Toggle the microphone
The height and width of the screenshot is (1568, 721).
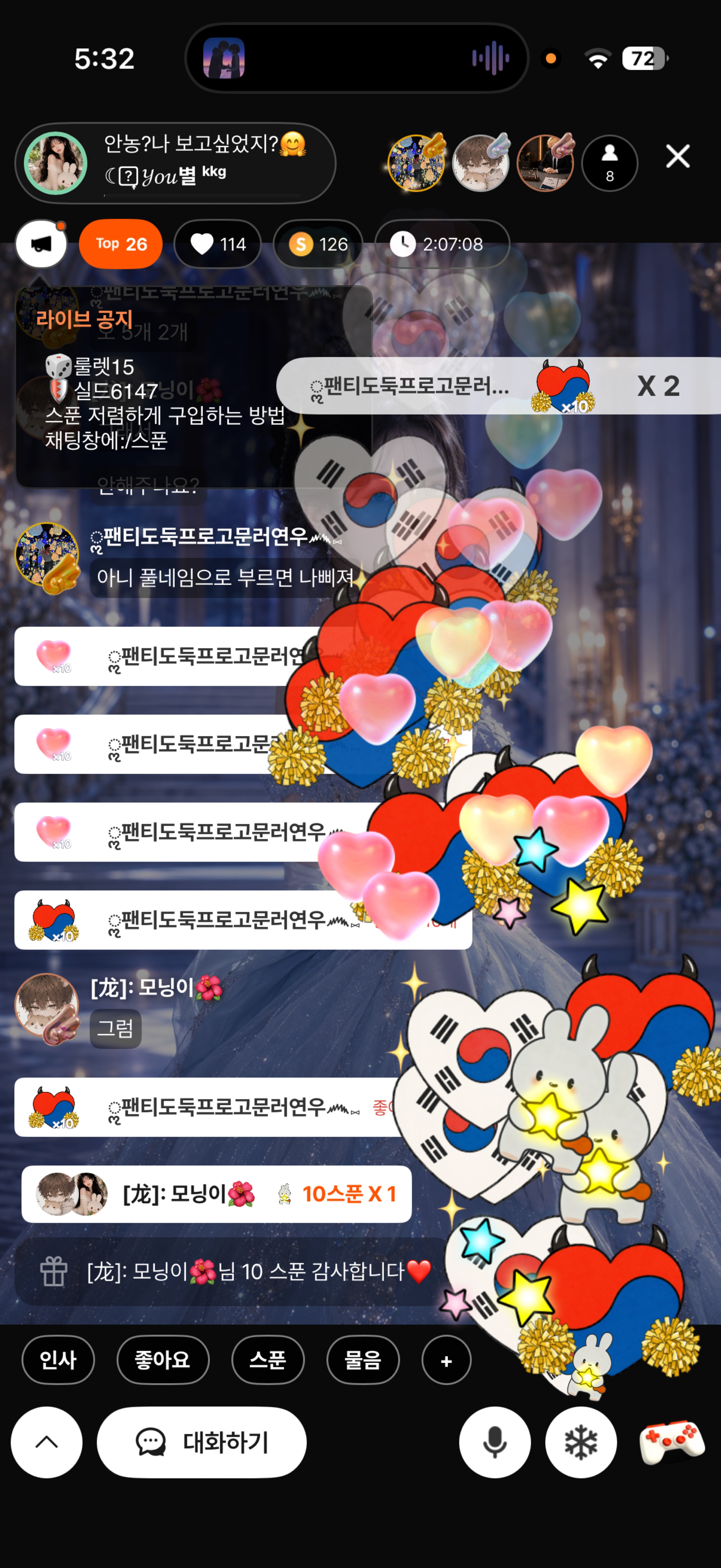[495, 1442]
